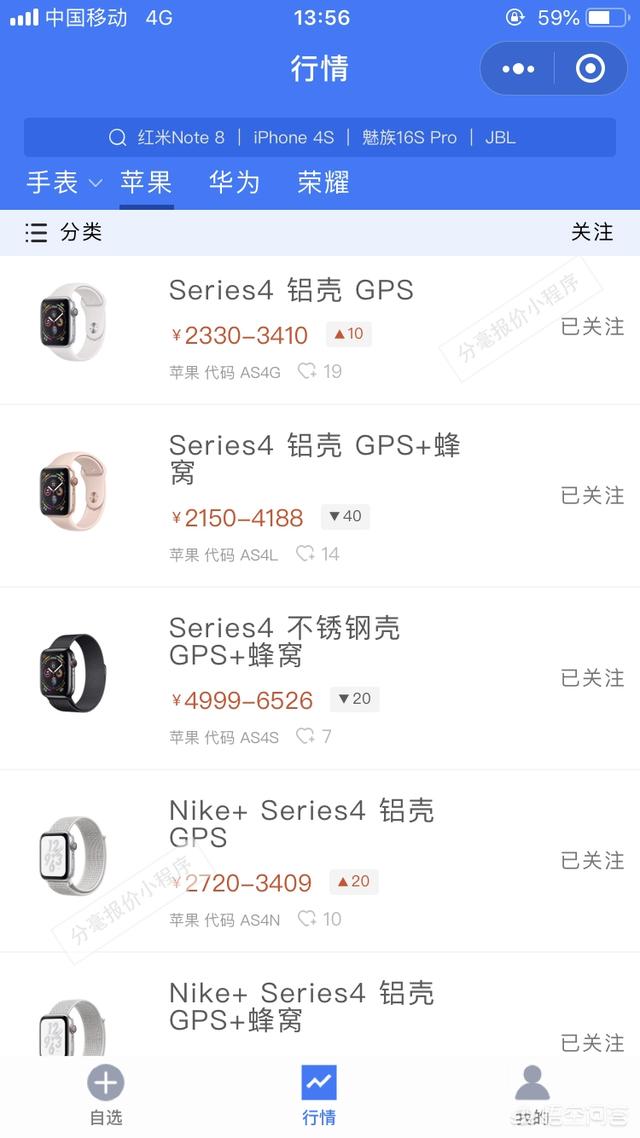Open Series4 不锈钢壳 GPS+蜂窝 listing

point(284,641)
